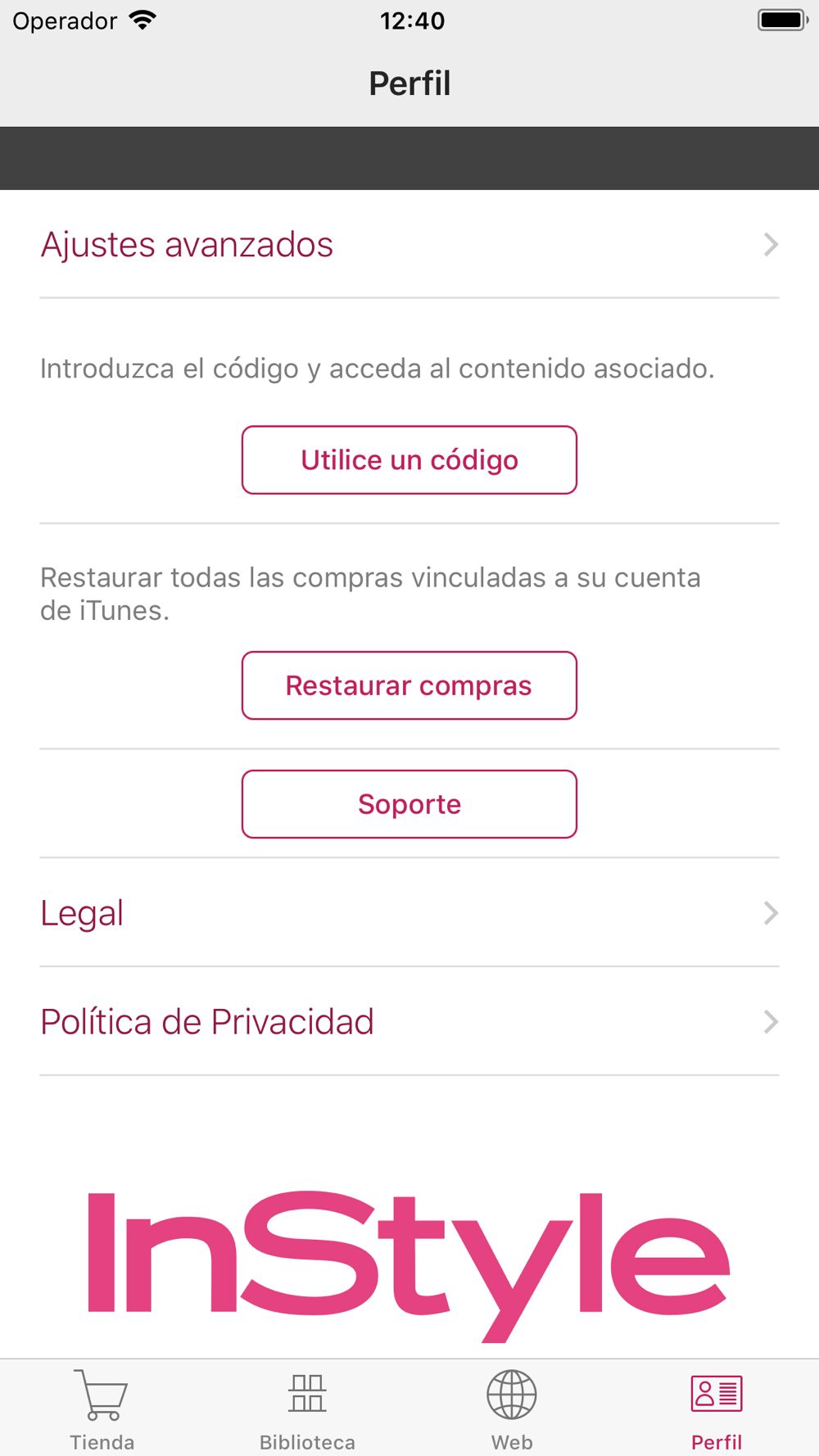
Task: Open Soporte for help
Action: [409, 803]
